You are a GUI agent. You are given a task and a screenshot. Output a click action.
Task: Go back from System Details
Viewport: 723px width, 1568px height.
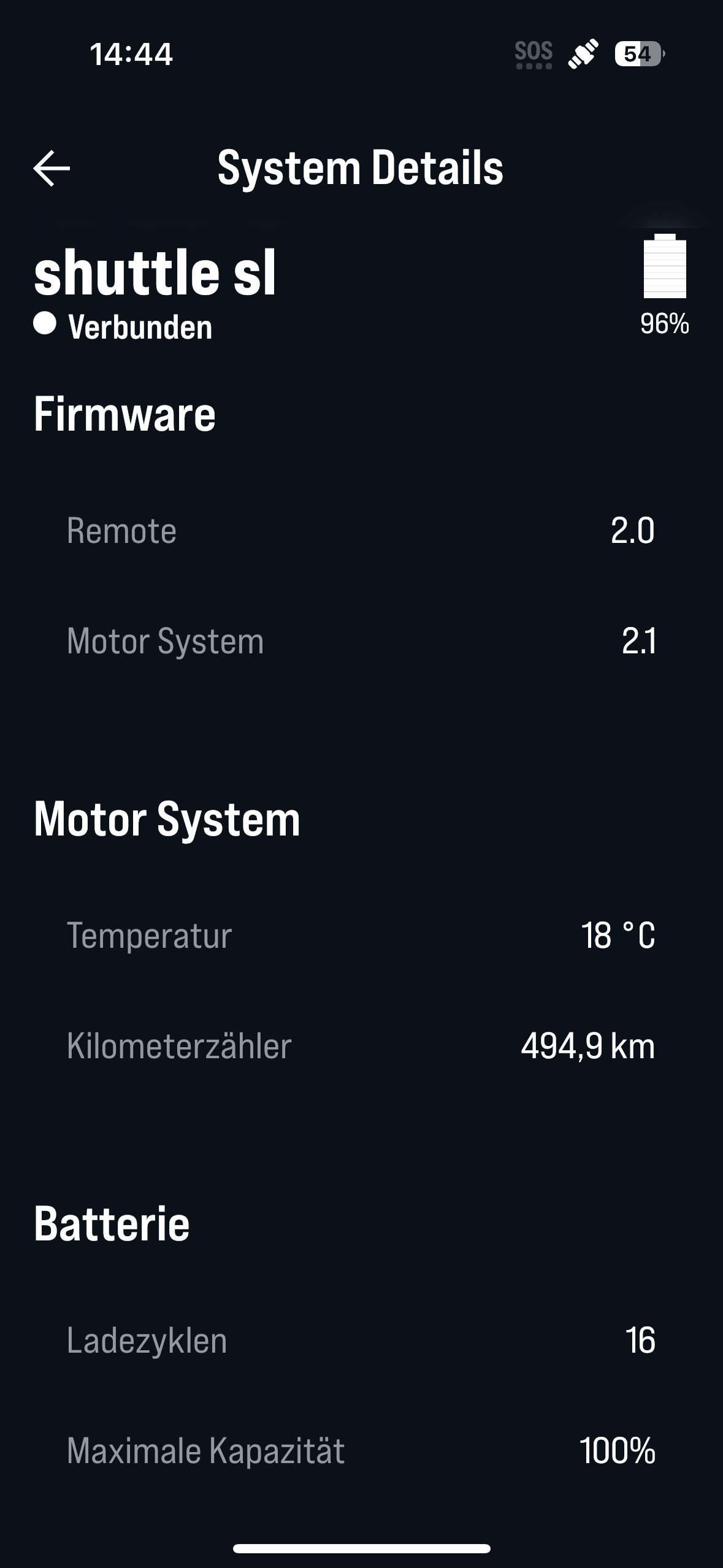coord(52,168)
